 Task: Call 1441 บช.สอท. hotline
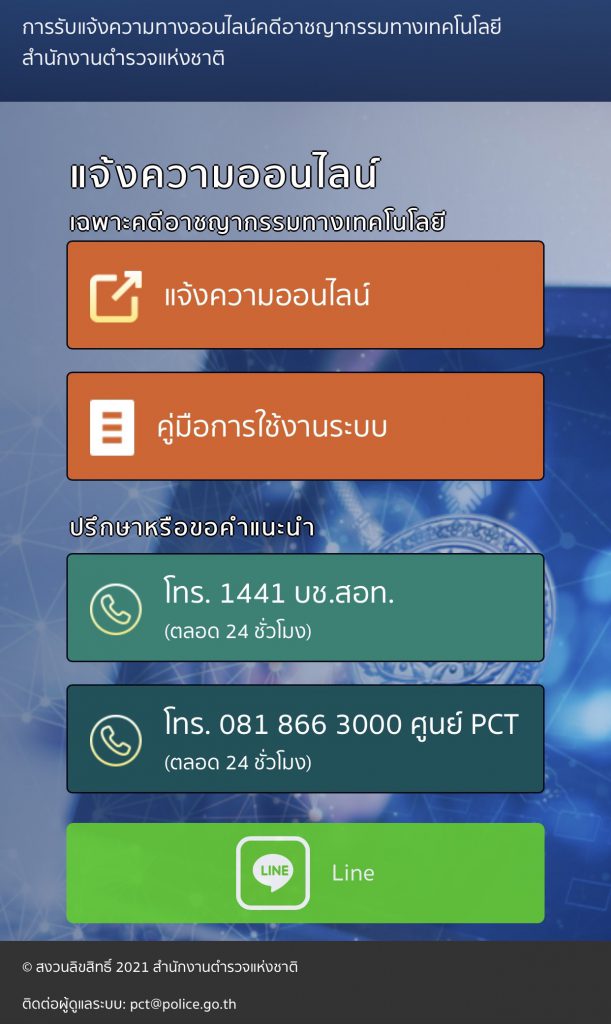[305, 607]
